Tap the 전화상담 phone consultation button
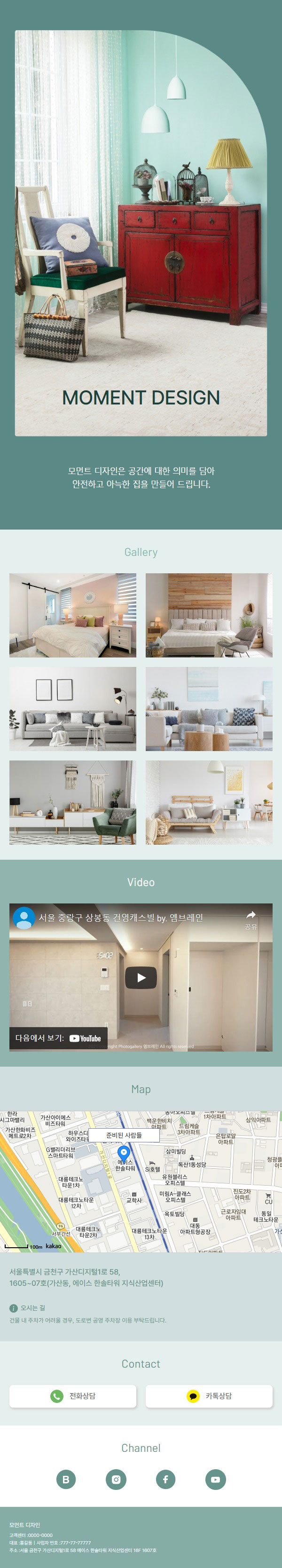The height and width of the screenshot is (1568, 282). tap(73, 1396)
